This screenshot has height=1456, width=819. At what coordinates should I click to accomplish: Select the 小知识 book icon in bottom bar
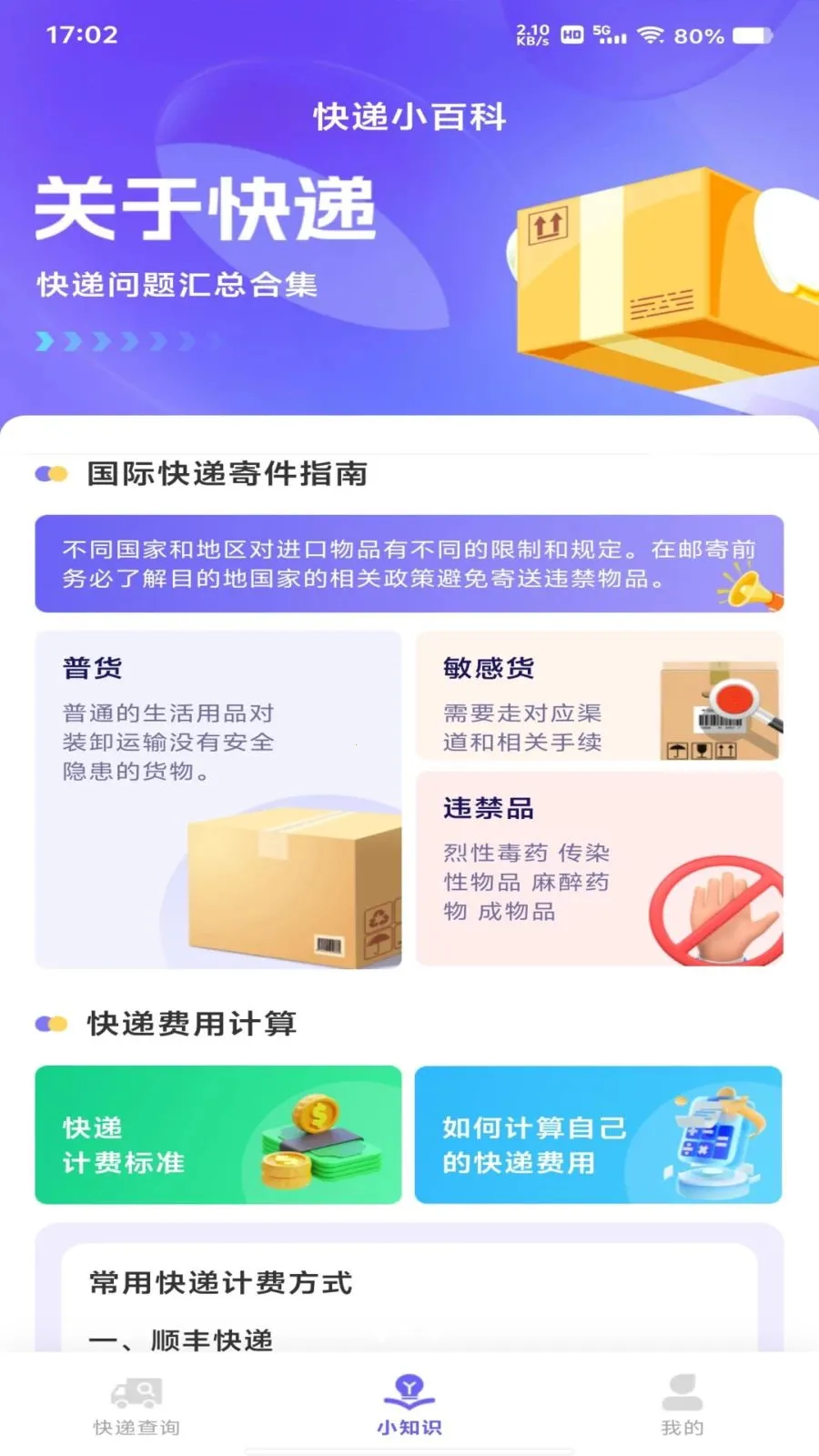[x=409, y=1383]
